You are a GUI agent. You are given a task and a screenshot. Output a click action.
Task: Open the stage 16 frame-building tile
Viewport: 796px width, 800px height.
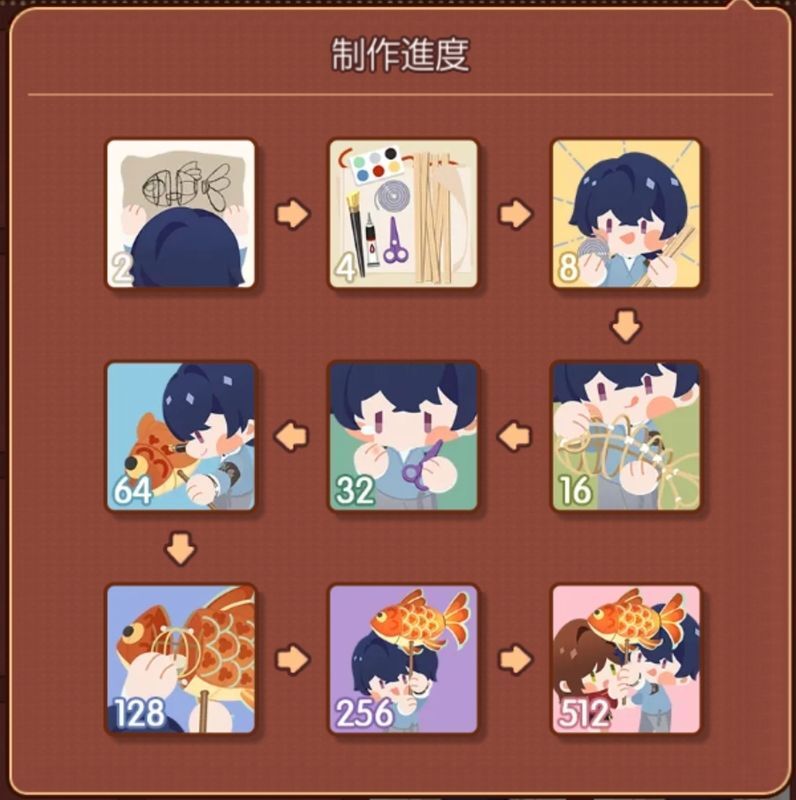pos(626,436)
